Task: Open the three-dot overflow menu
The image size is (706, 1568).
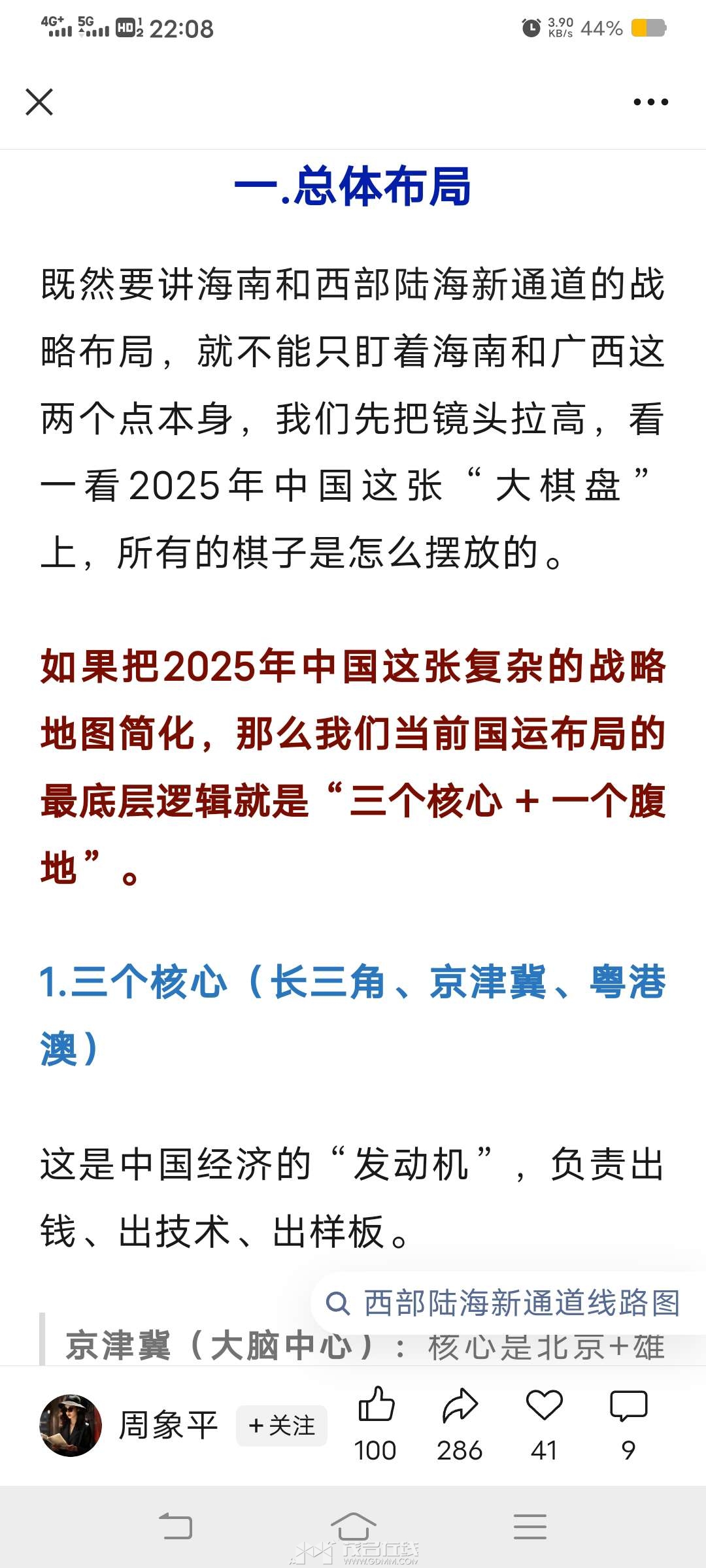Action: 650,102
